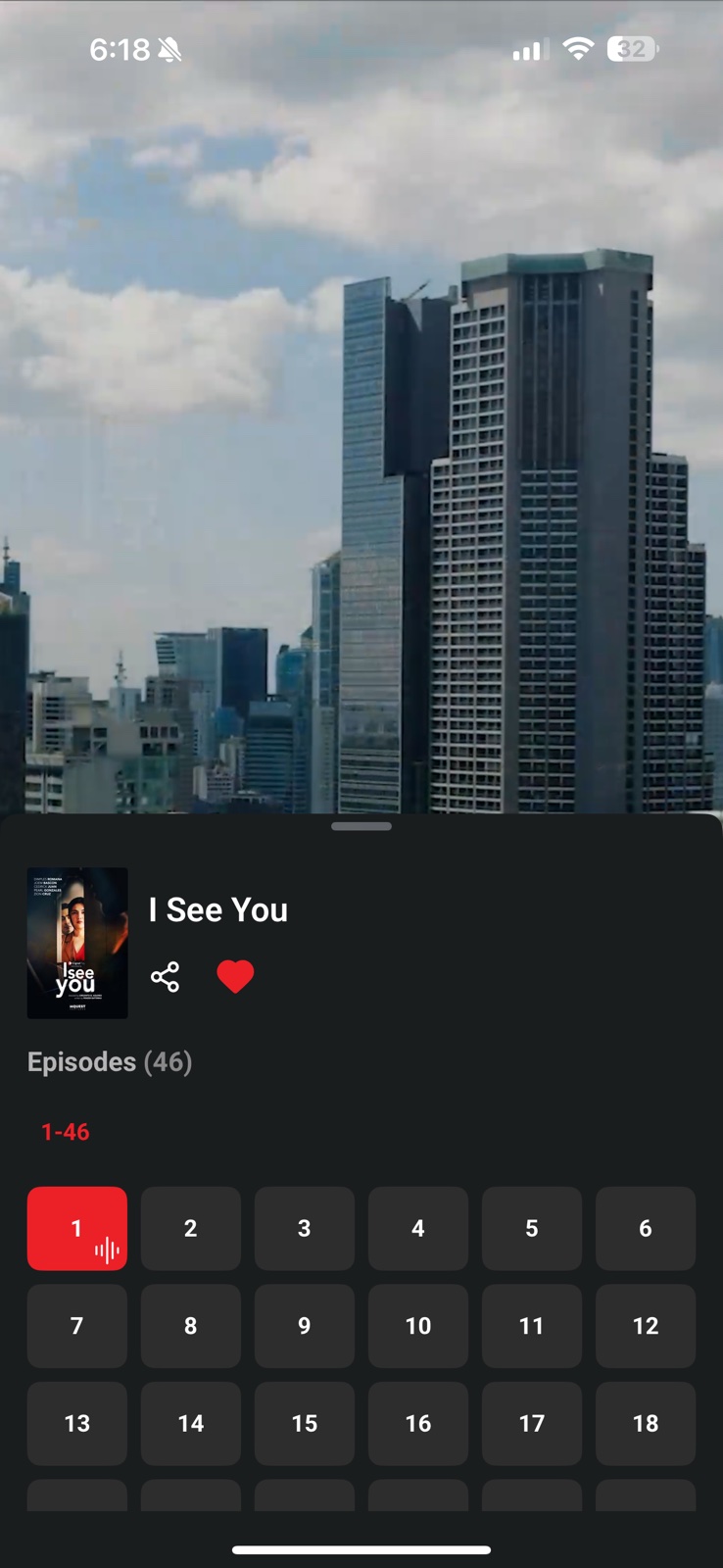
Task: Play episode 1
Action: (77, 1228)
